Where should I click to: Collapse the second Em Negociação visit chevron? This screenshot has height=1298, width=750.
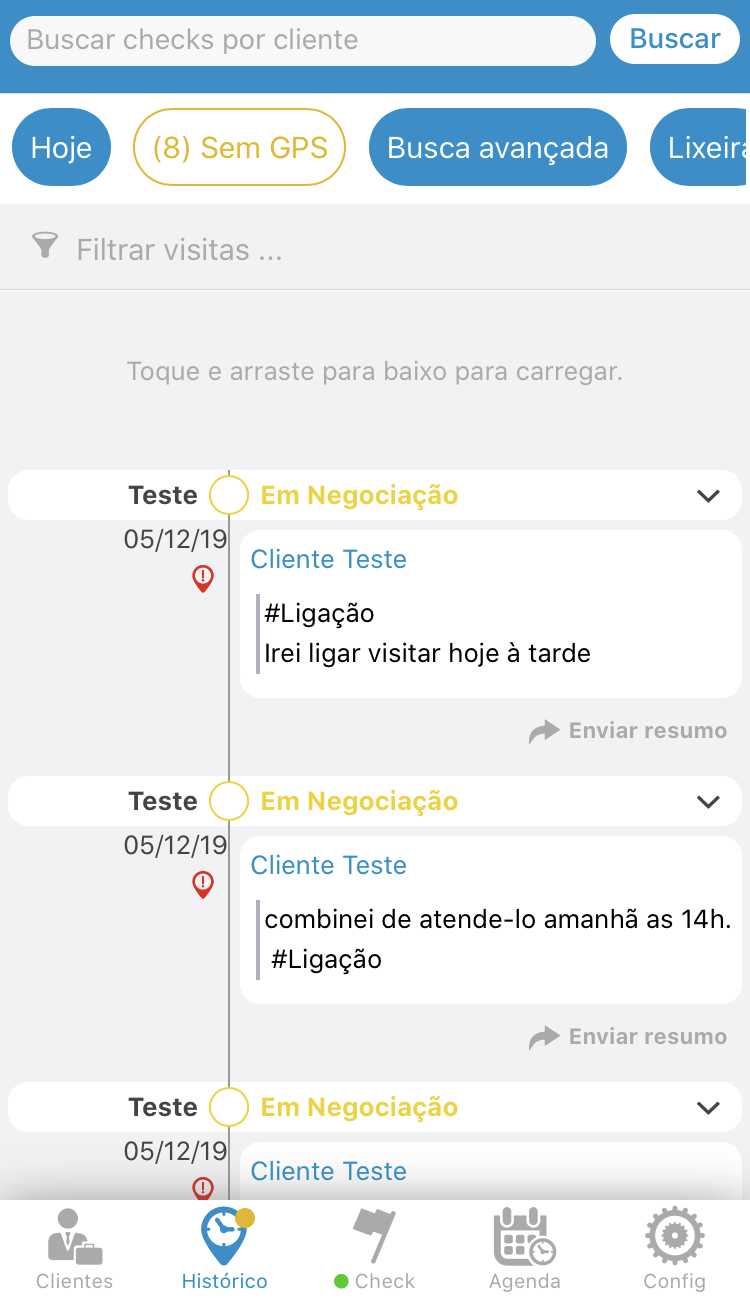708,801
